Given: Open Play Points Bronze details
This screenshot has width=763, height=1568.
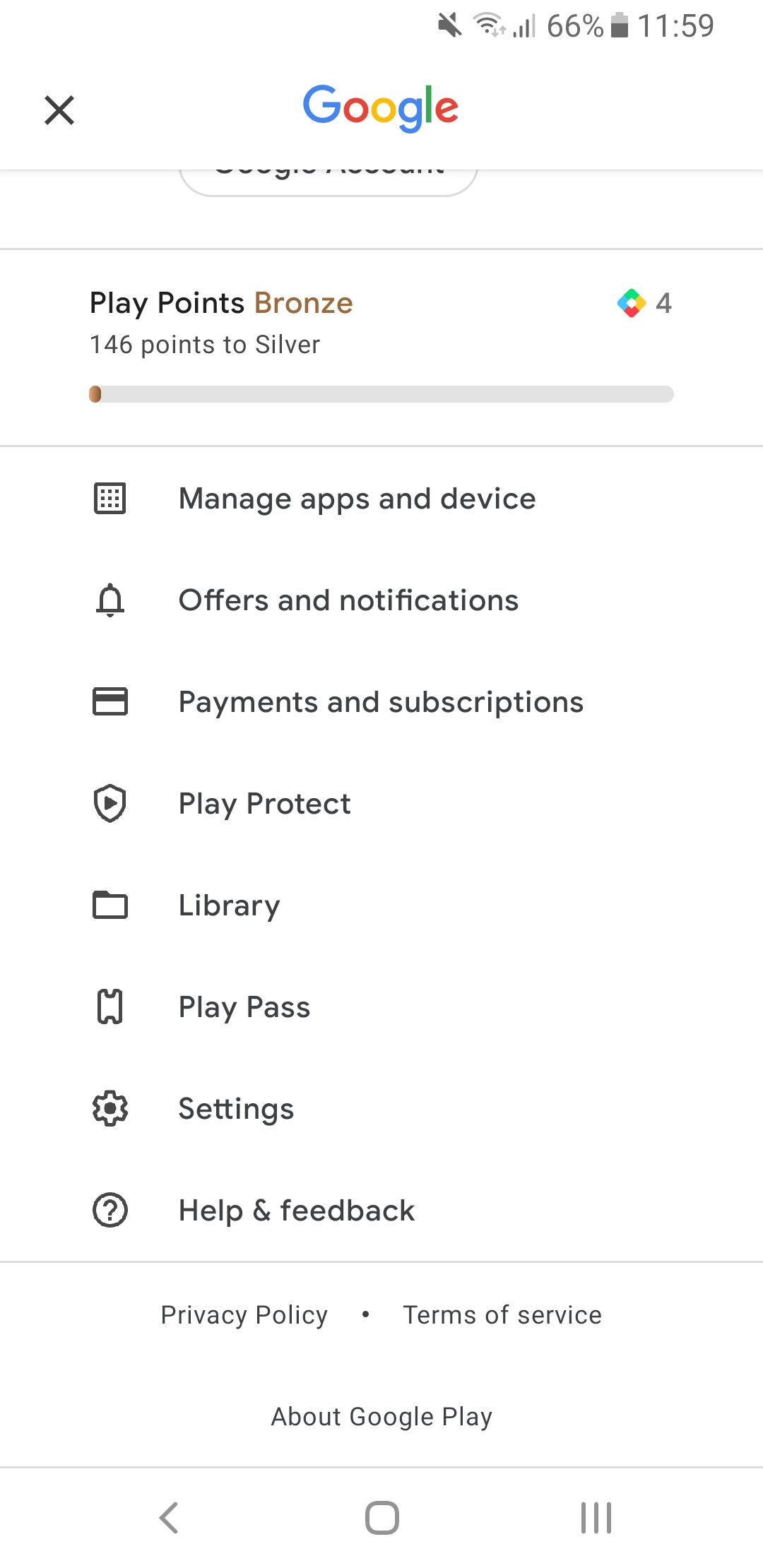Looking at the screenshot, I should 221,303.
